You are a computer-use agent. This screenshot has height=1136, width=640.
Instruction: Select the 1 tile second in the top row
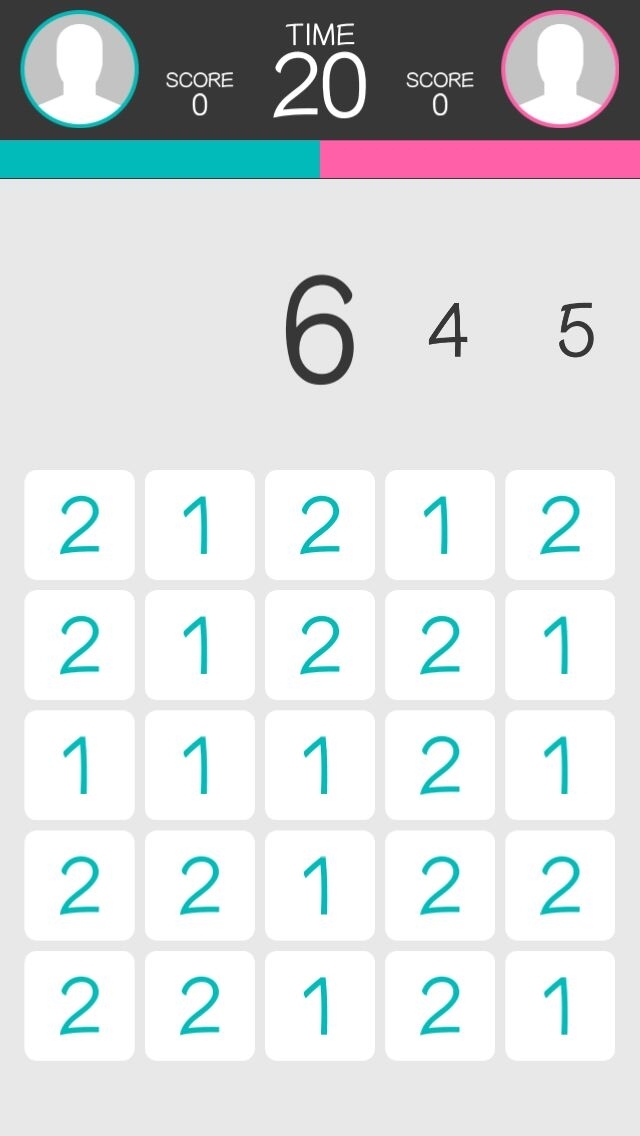pos(199,525)
